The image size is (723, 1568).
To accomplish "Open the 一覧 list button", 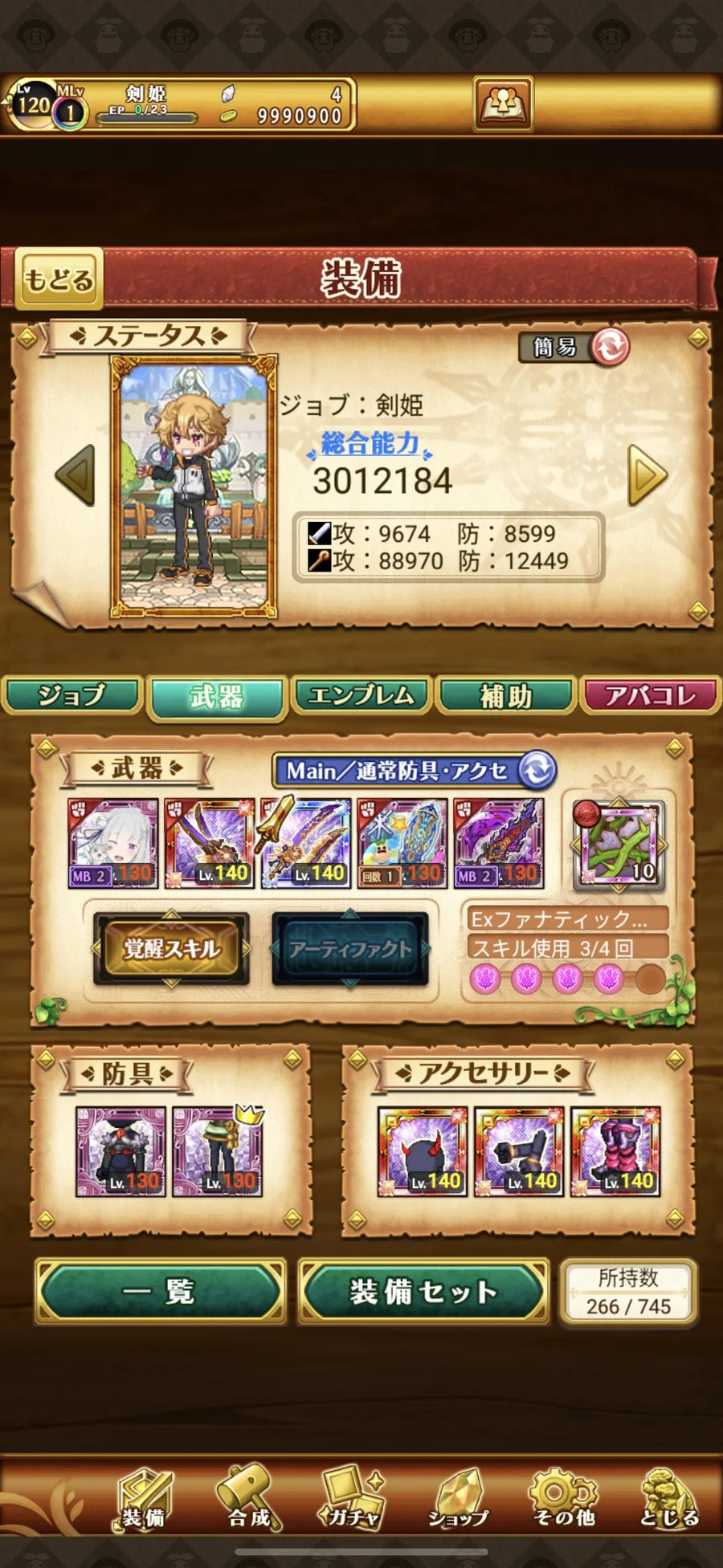I will coord(160,1292).
